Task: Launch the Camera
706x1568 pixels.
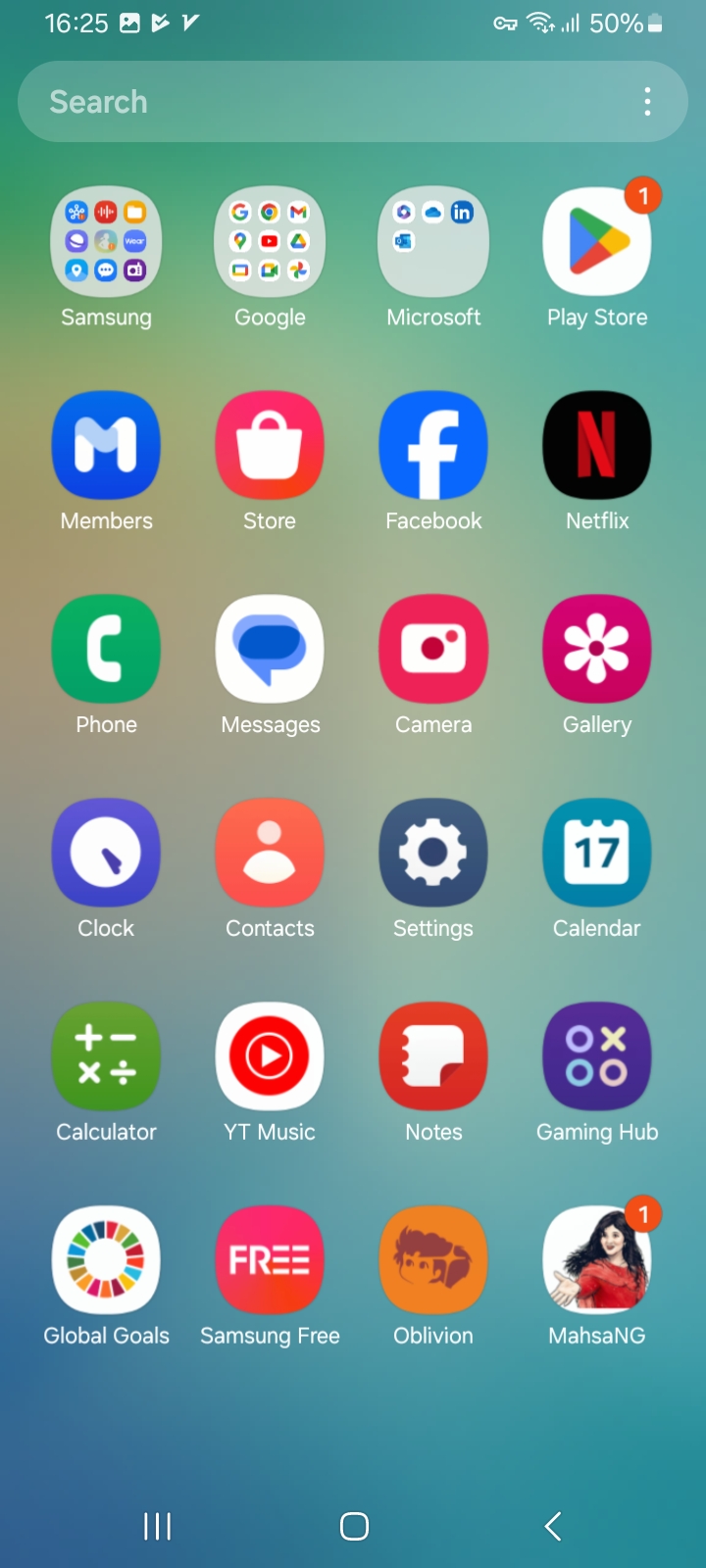Action: (433, 650)
